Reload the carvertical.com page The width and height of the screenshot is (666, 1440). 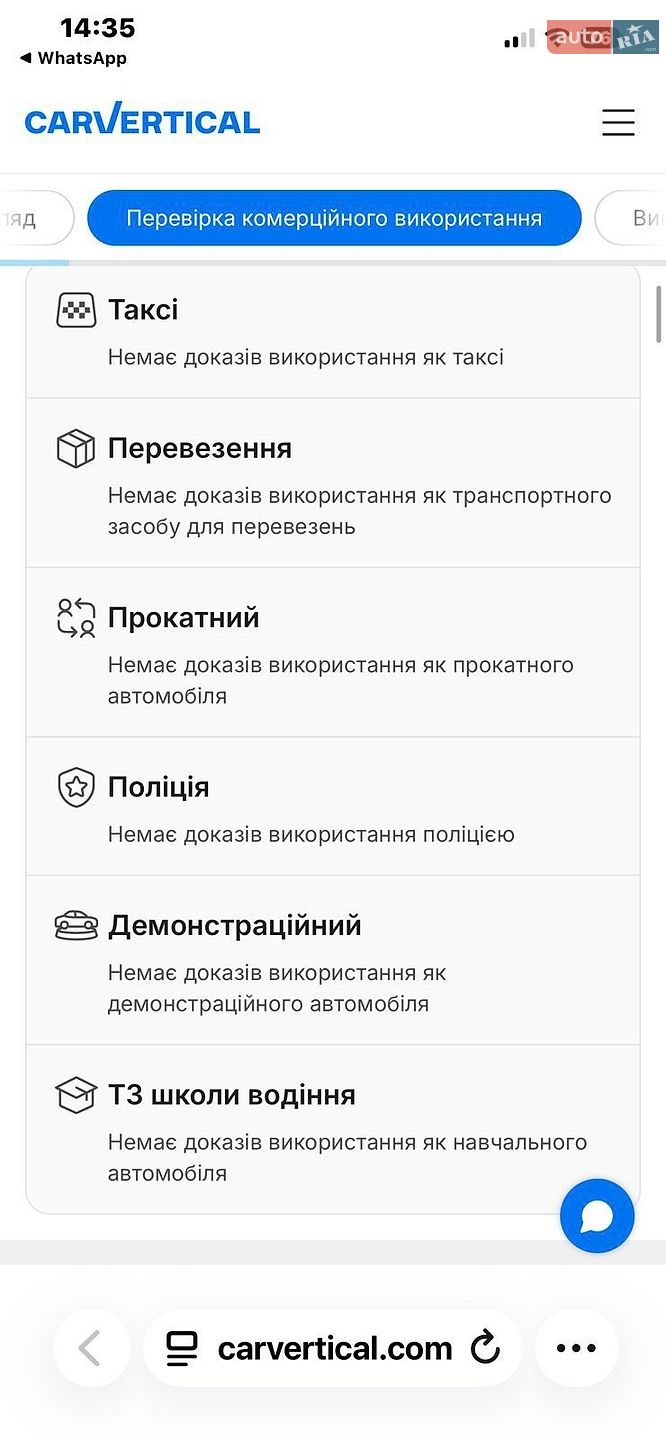coord(485,1348)
